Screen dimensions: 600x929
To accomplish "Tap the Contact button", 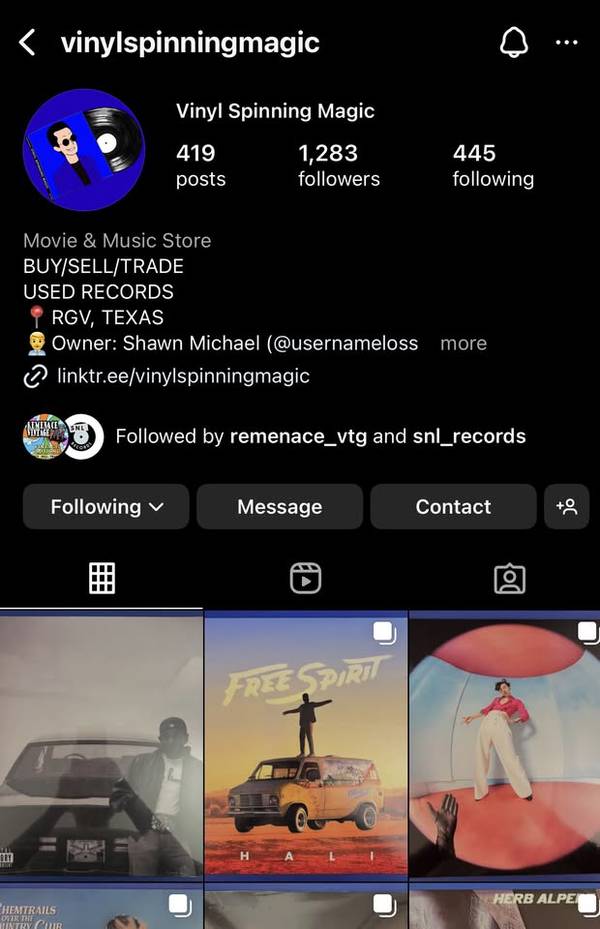I will [453, 507].
